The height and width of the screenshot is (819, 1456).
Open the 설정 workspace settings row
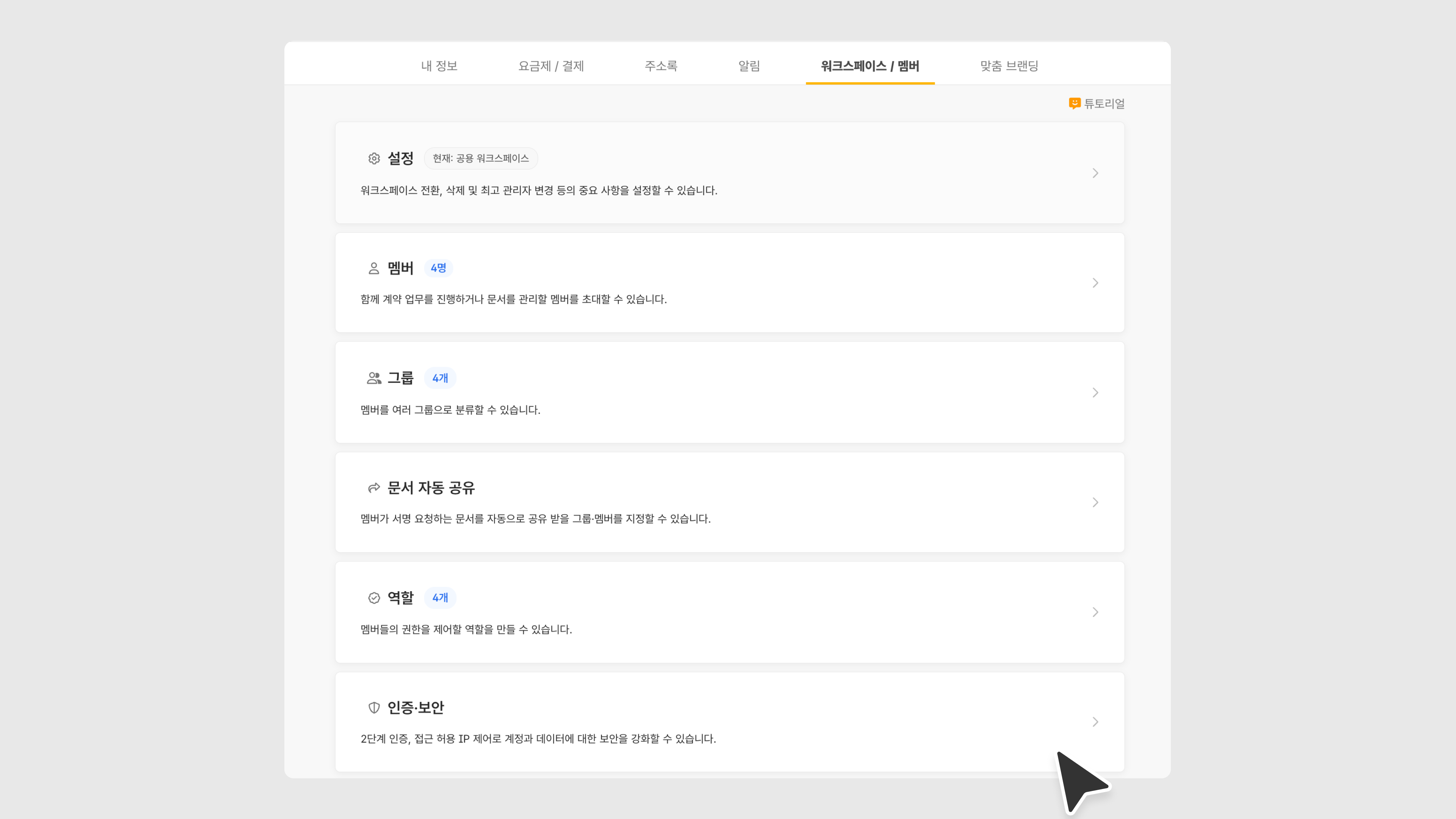729,173
